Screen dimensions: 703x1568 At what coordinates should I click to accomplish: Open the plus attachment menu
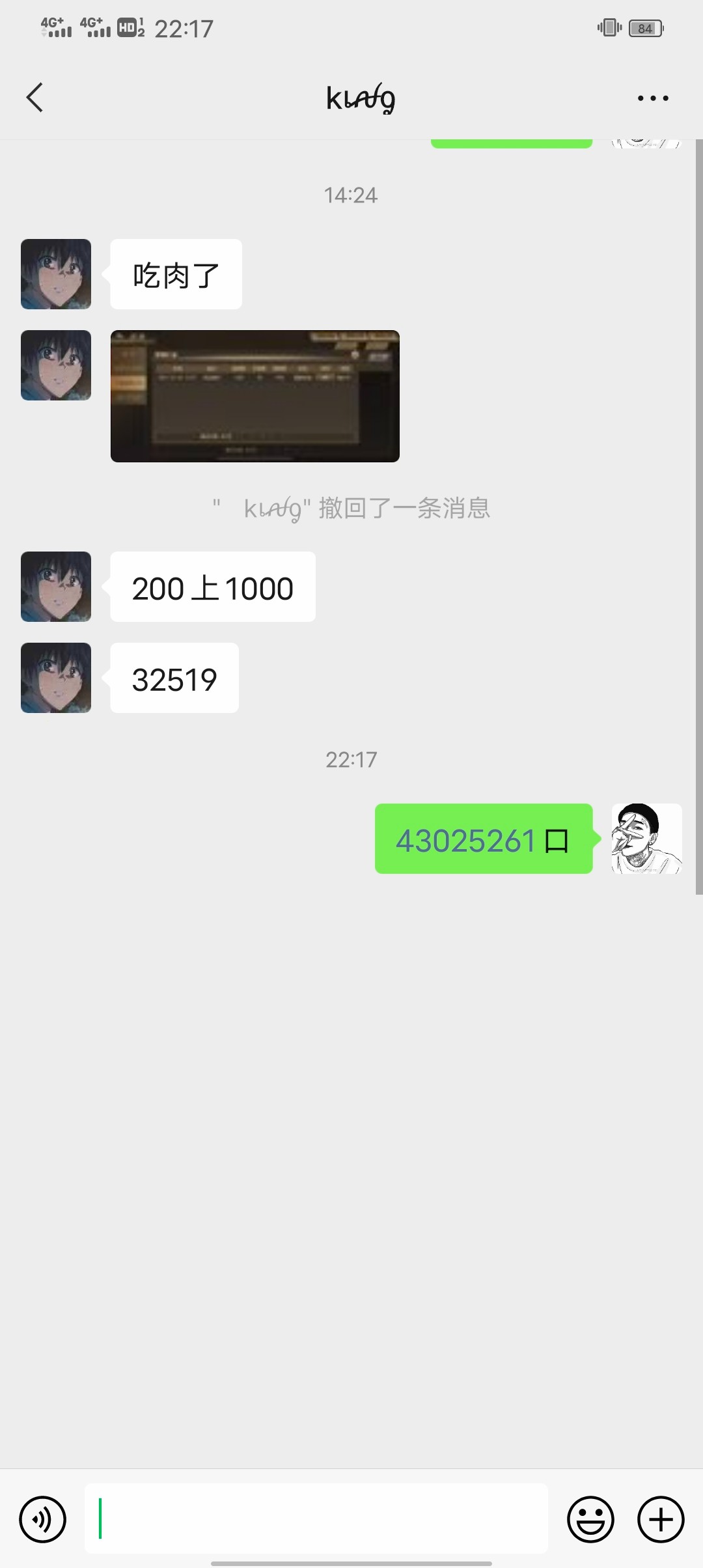point(661,1520)
